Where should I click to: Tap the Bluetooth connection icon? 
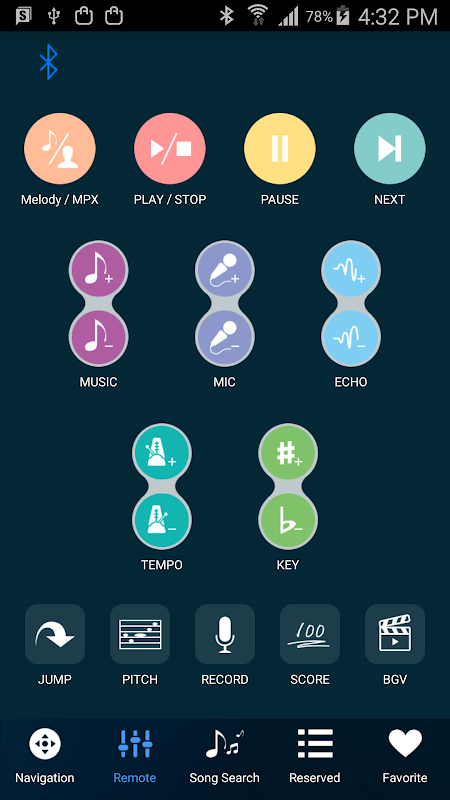click(48, 62)
